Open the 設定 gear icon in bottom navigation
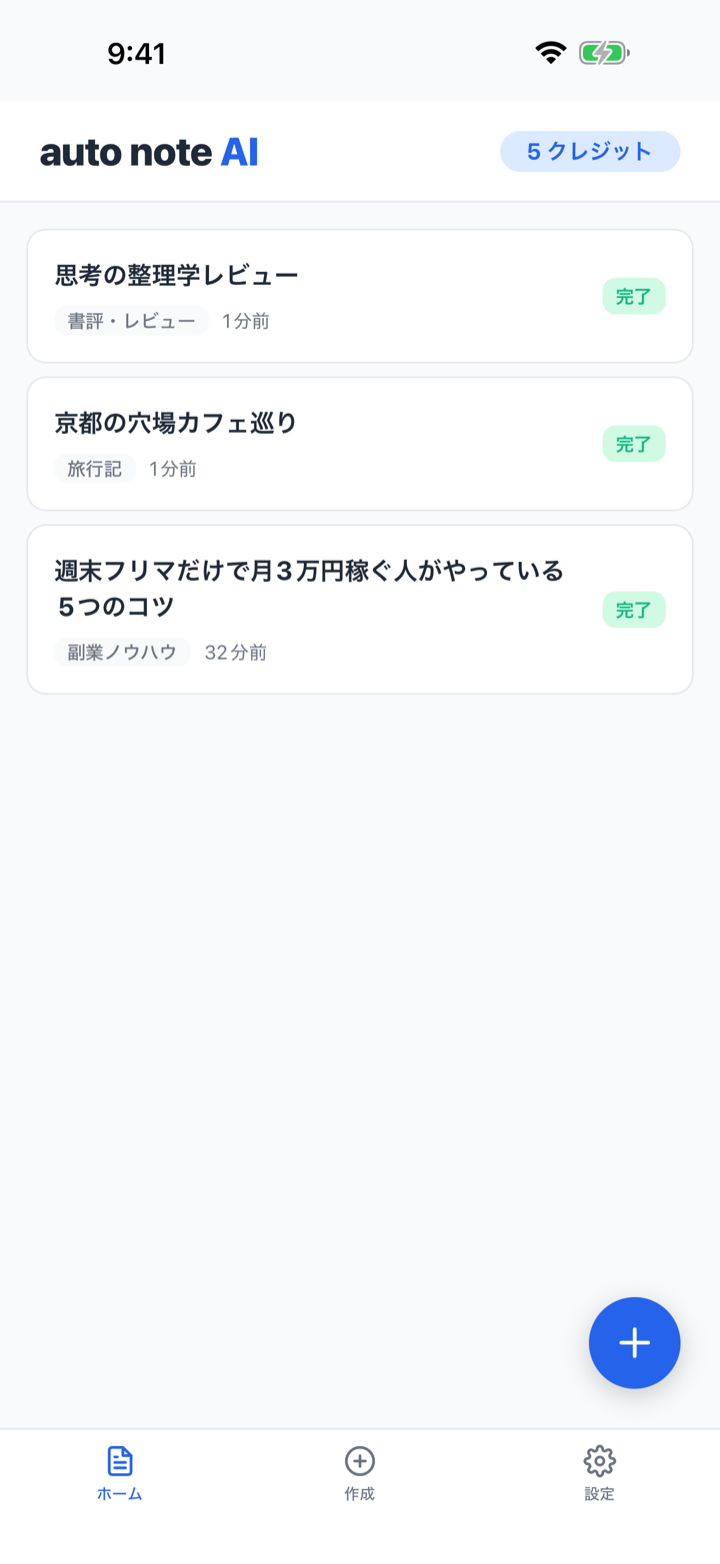This screenshot has height=1564, width=720. tap(599, 1461)
